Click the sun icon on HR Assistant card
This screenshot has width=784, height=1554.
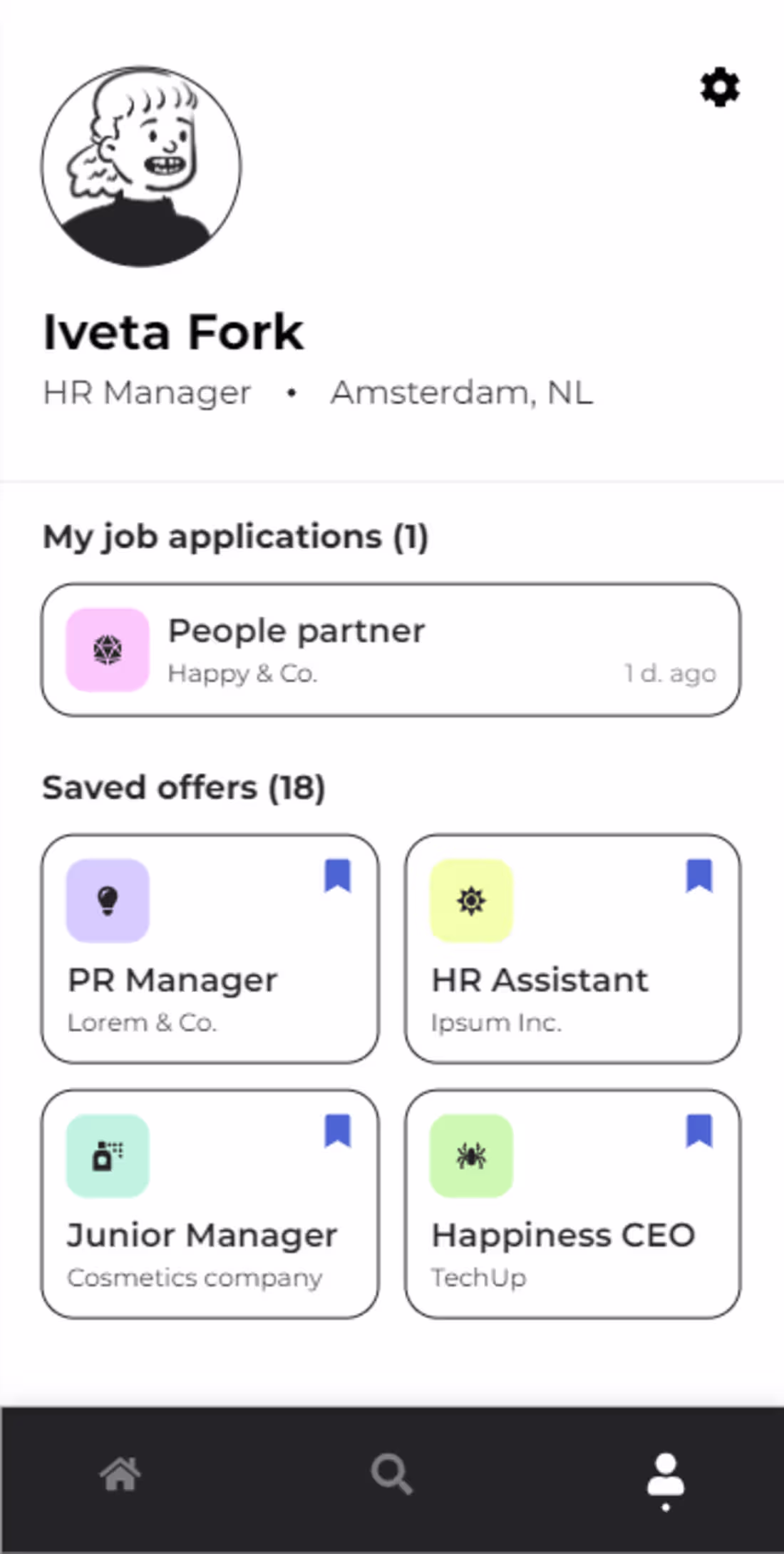click(x=471, y=901)
